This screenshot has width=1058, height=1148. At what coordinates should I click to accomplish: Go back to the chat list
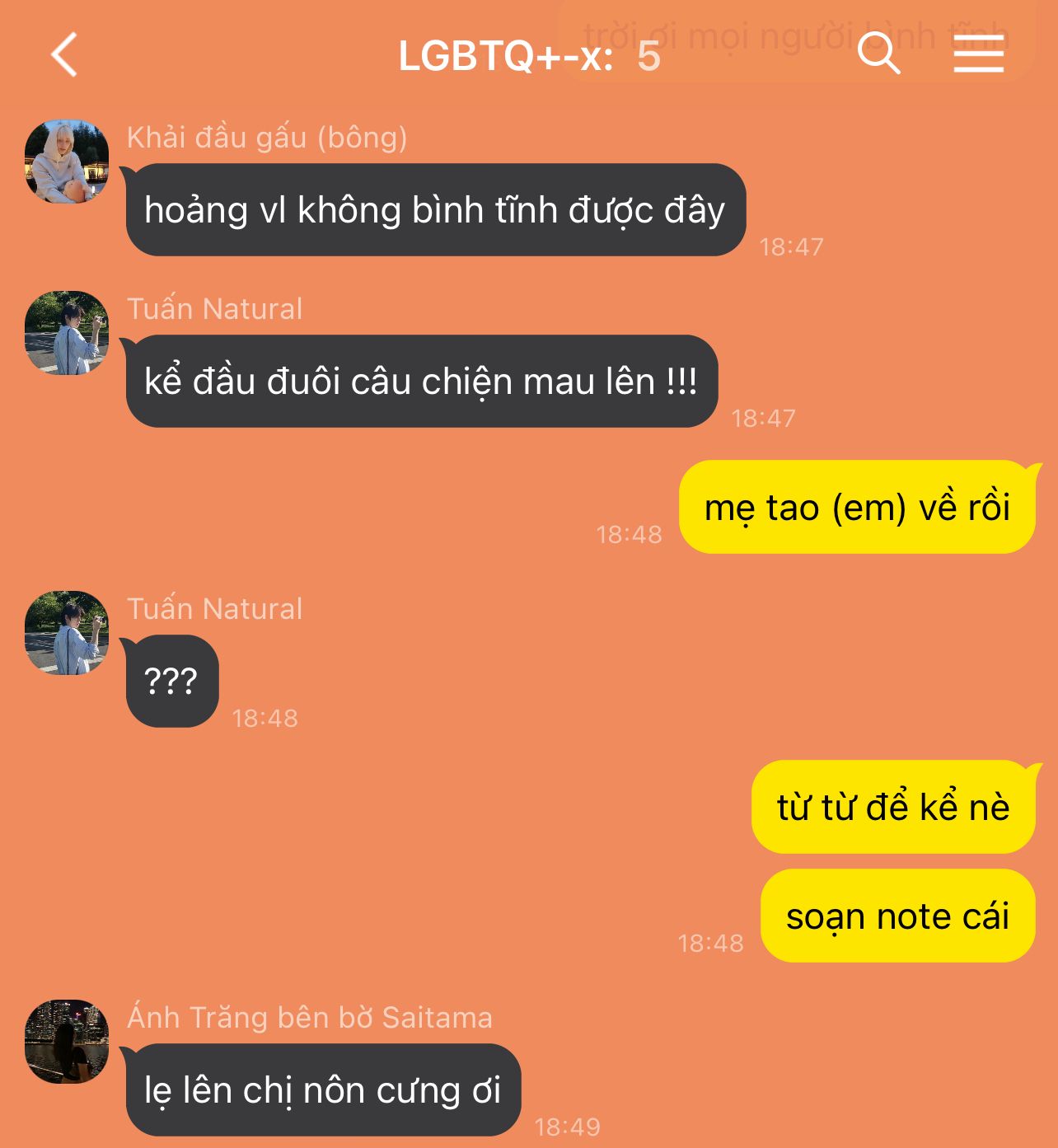click(64, 55)
